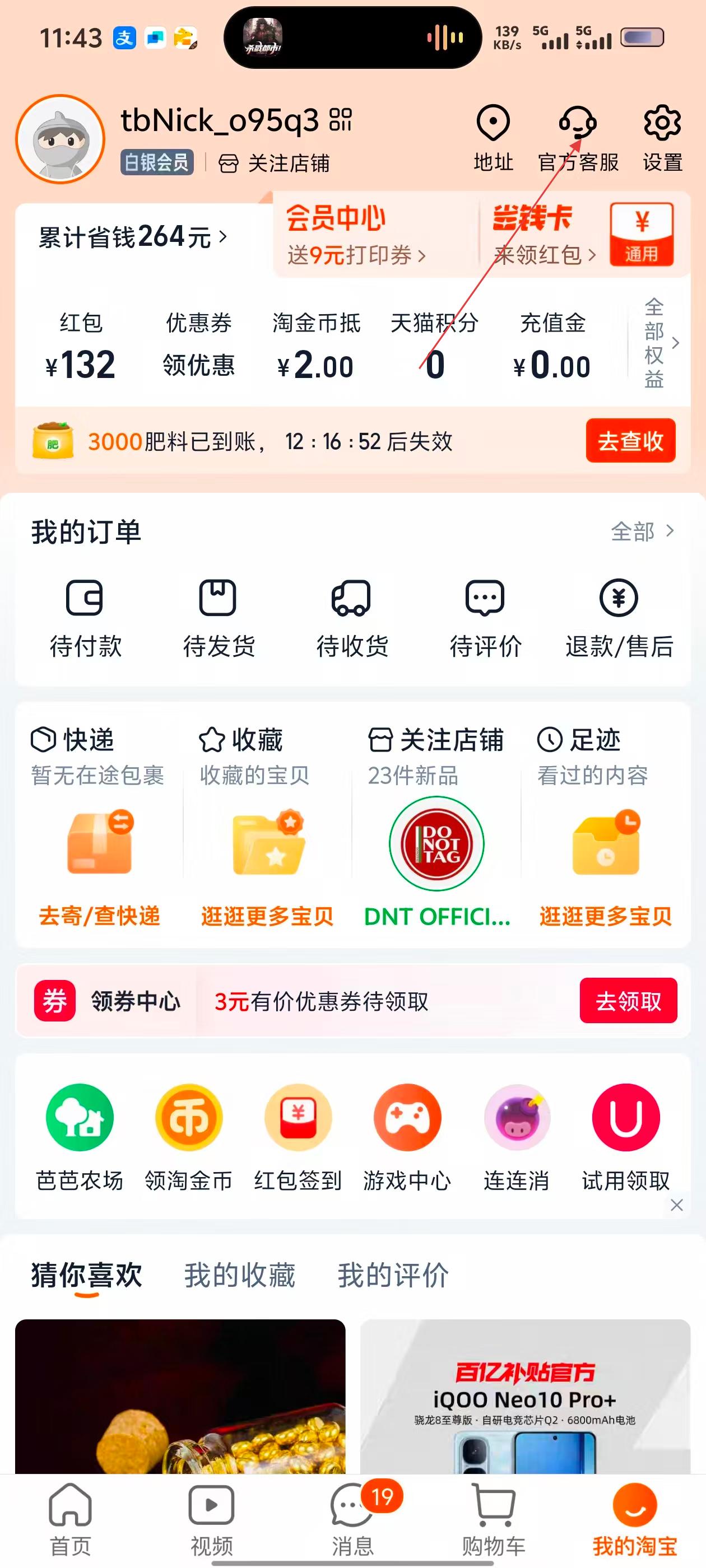Claim coupons with the 去领取 button
This screenshot has height=1568, width=706.
tap(628, 1001)
